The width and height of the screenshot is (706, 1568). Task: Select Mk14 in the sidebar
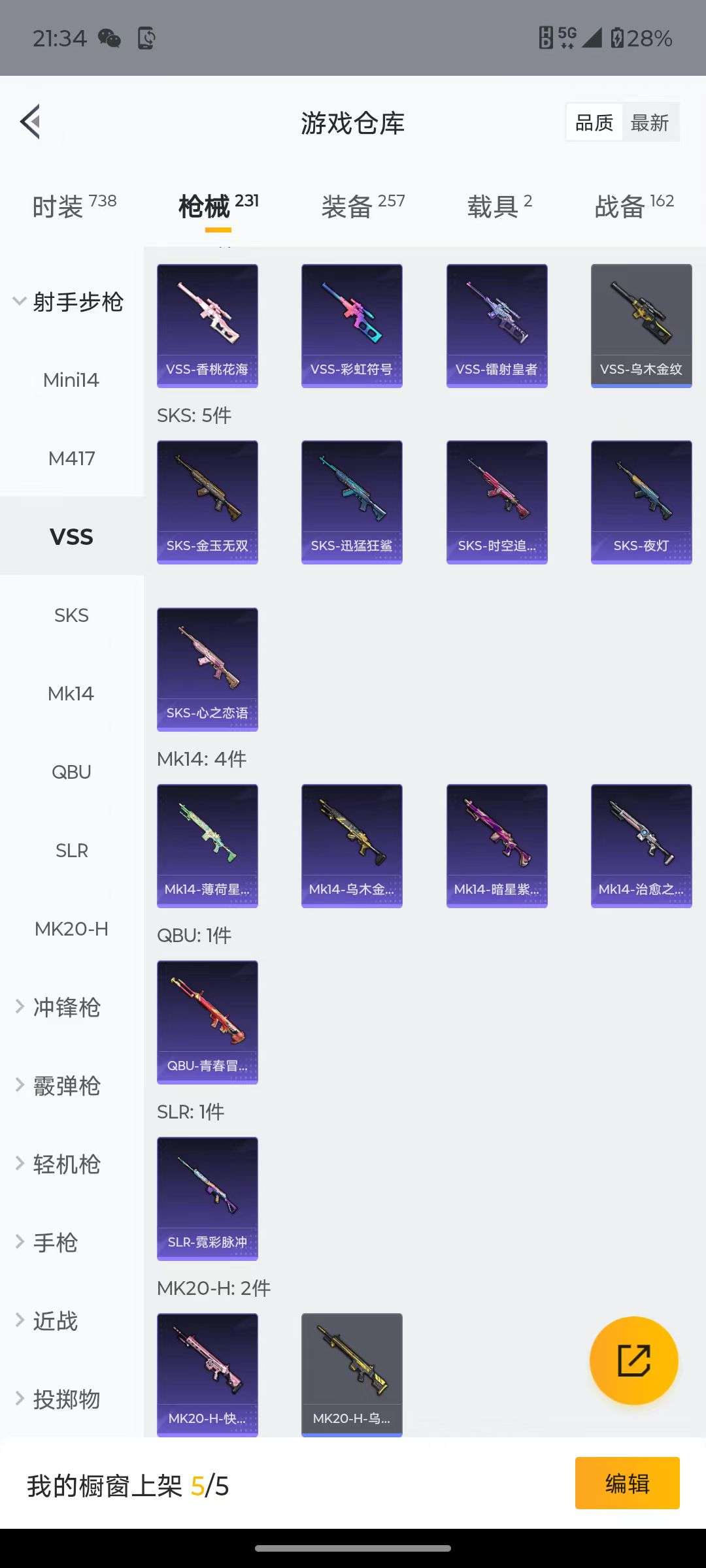click(x=72, y=693)
